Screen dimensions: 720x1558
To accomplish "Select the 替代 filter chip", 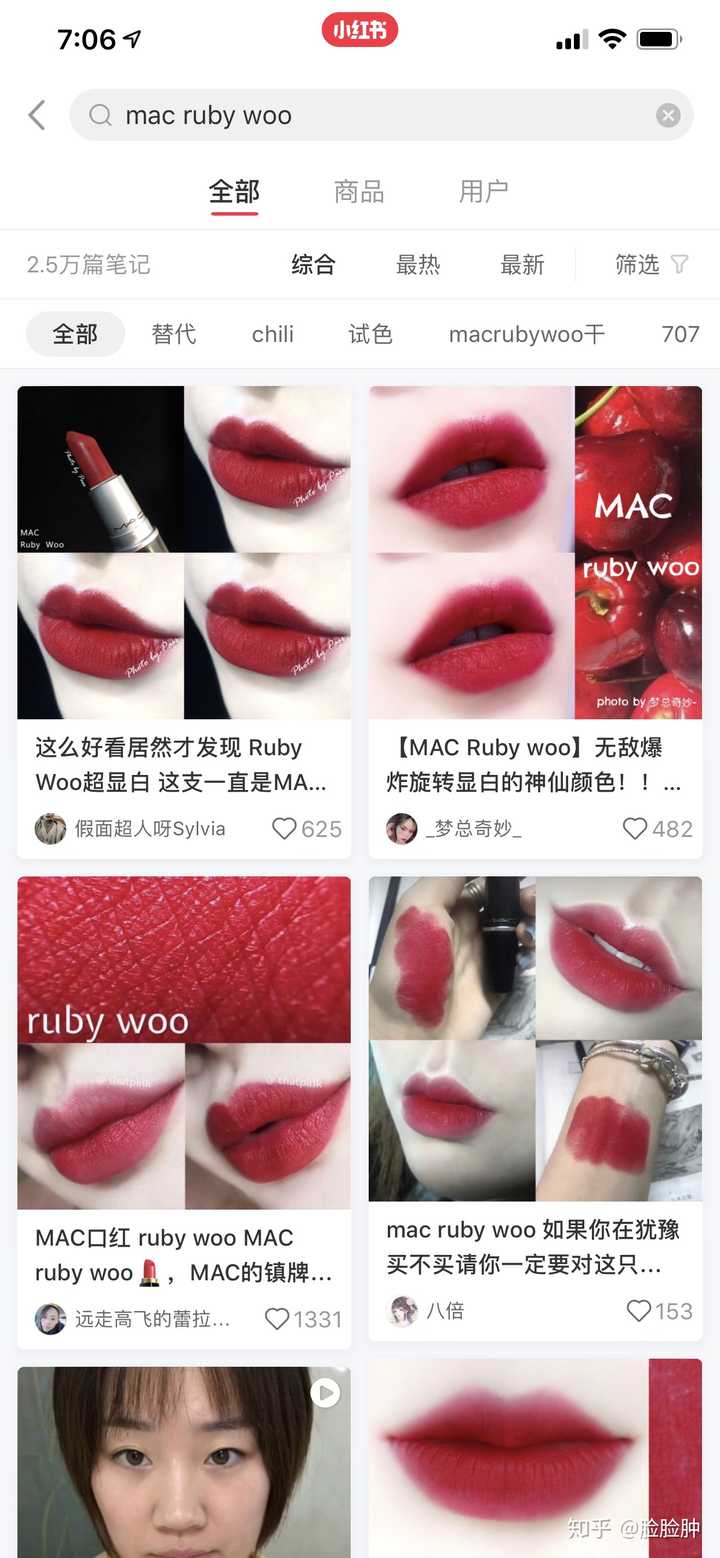I will pos(173,334).
